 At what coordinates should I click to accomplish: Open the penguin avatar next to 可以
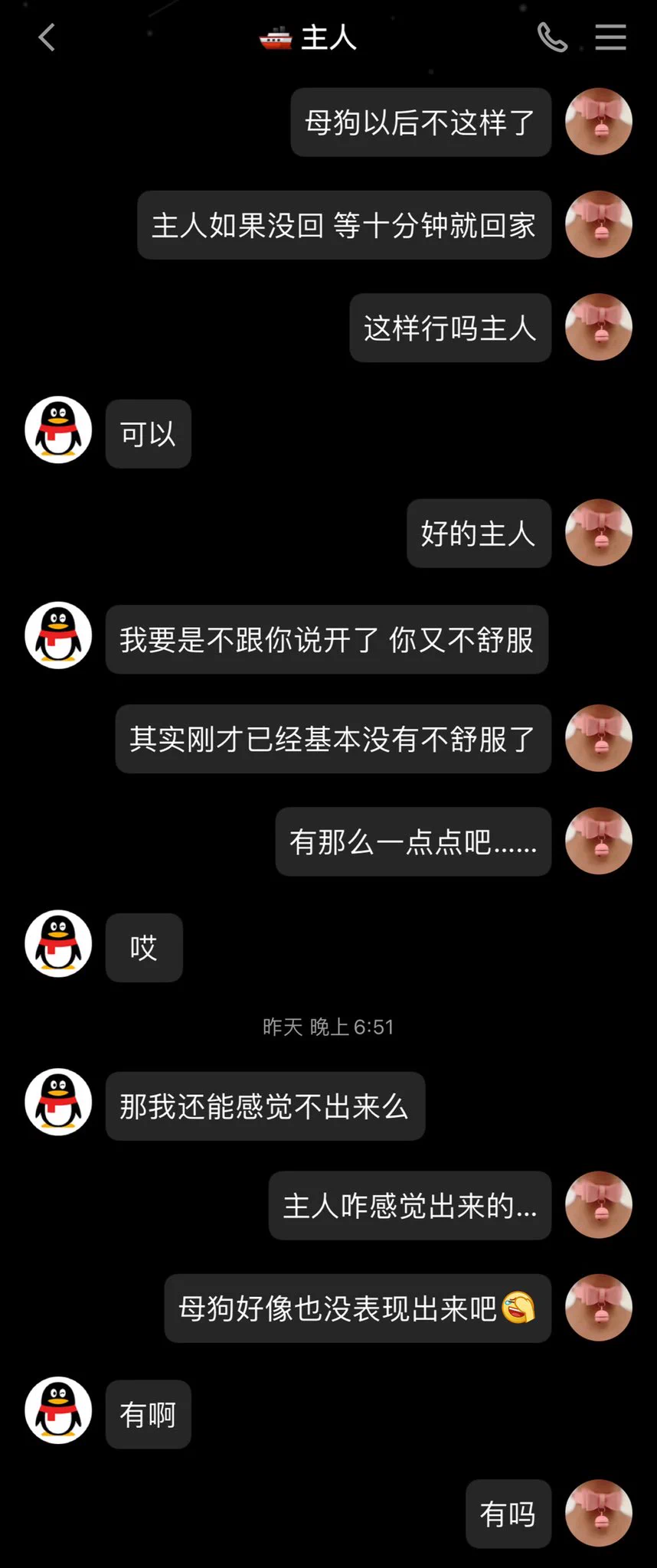tap(58, 430)
